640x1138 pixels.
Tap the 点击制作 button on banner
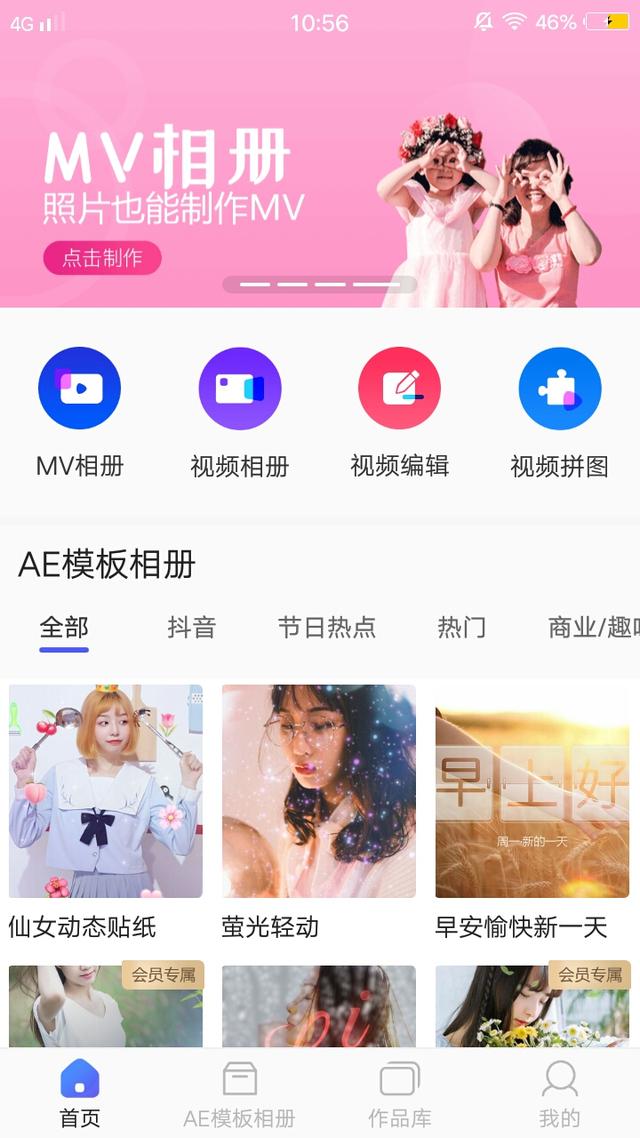point(102,258)
